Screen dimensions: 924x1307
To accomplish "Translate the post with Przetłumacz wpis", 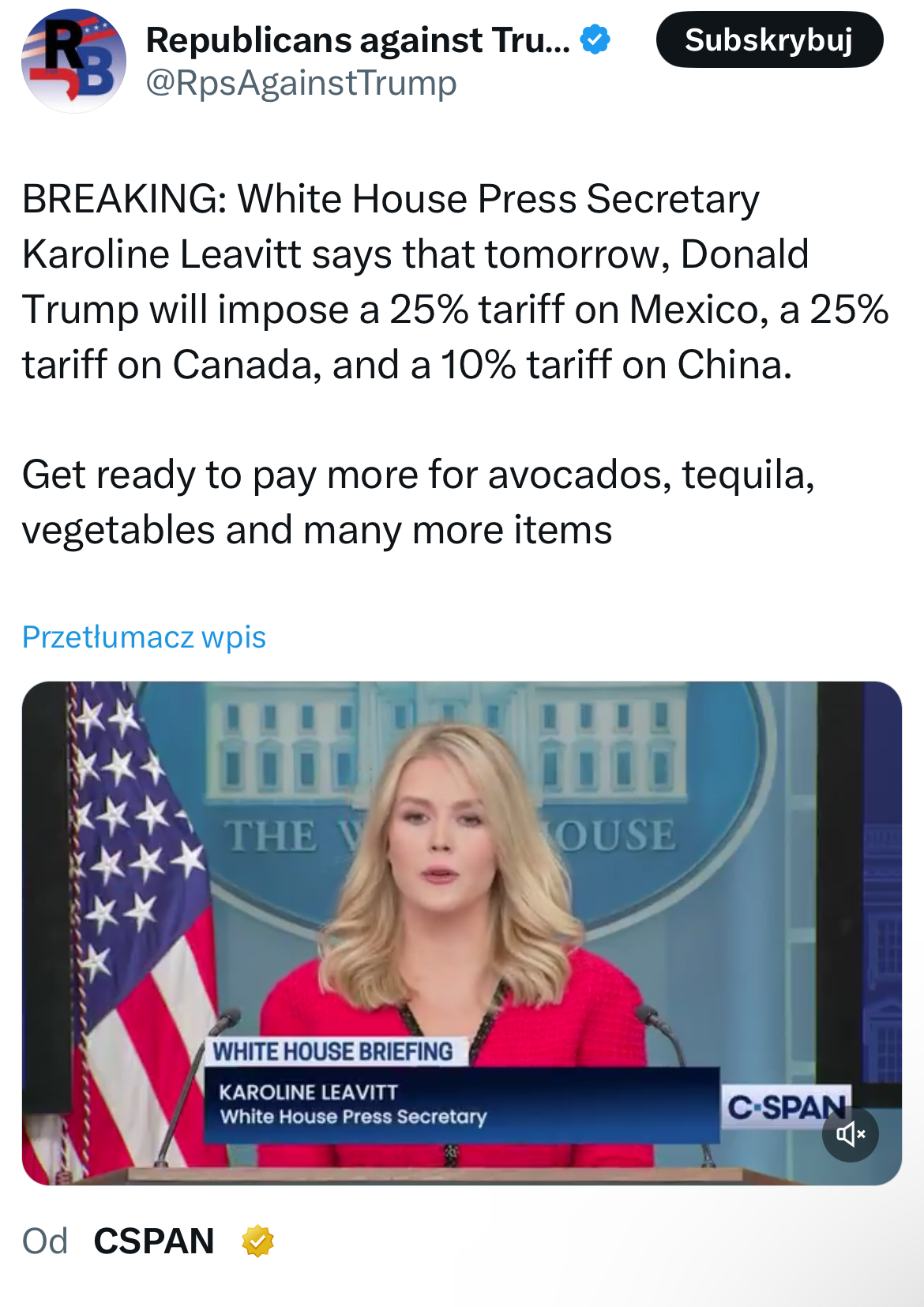I will click(x=144, y=637).
